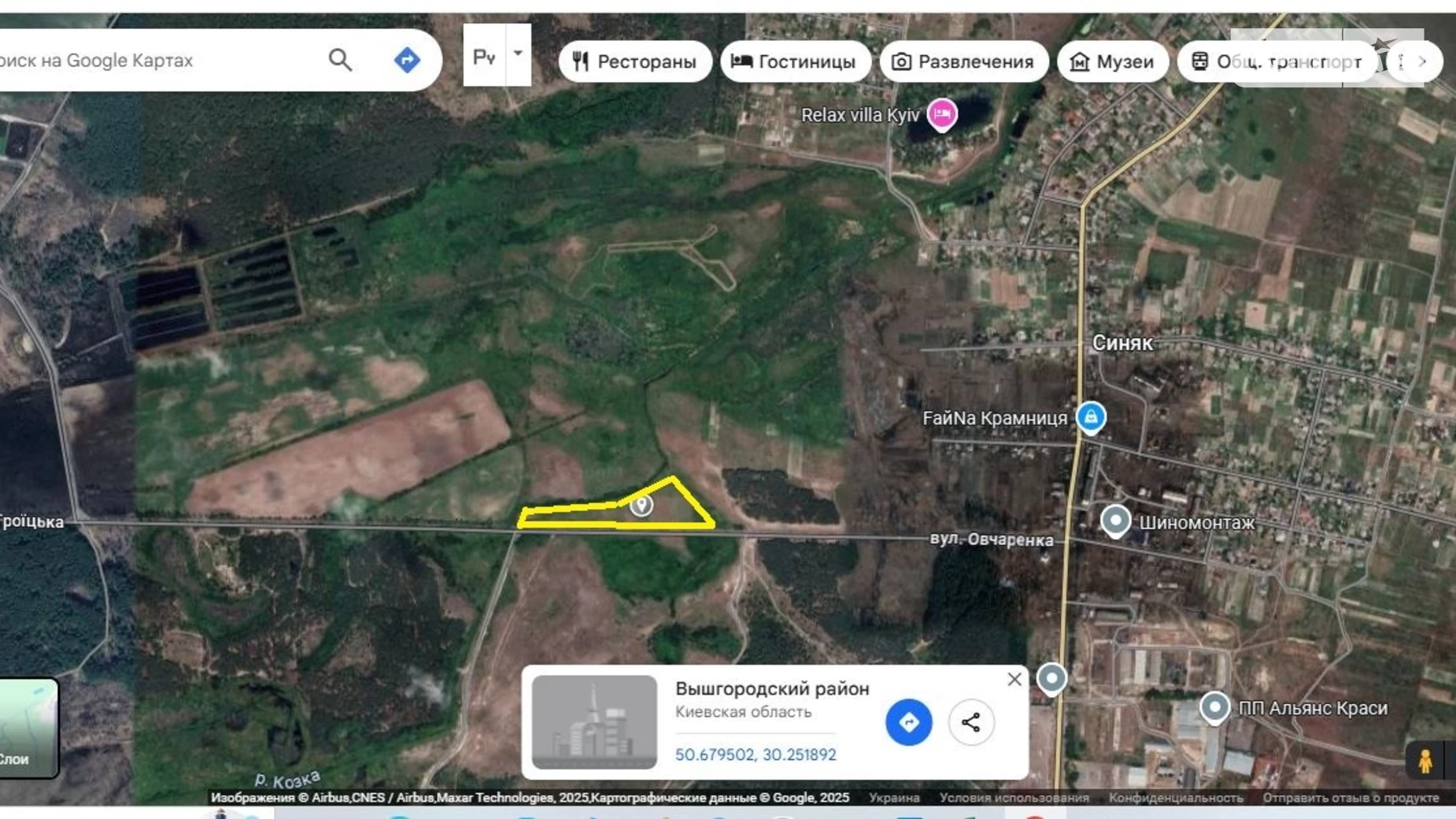
Task: Select the Рестораны chip
Action: click(x=635, y=61)
